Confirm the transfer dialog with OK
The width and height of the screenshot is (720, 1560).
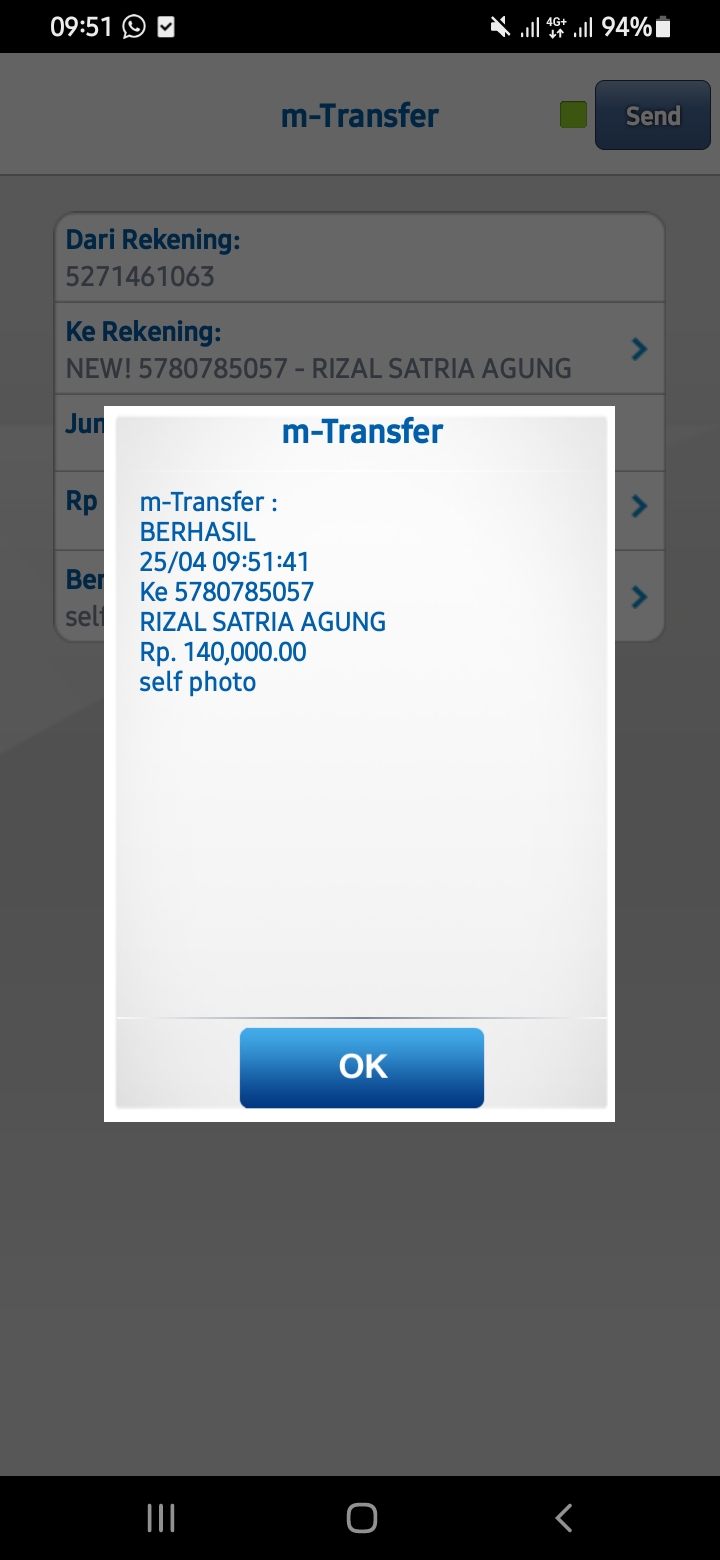[x=361, y=1067]
